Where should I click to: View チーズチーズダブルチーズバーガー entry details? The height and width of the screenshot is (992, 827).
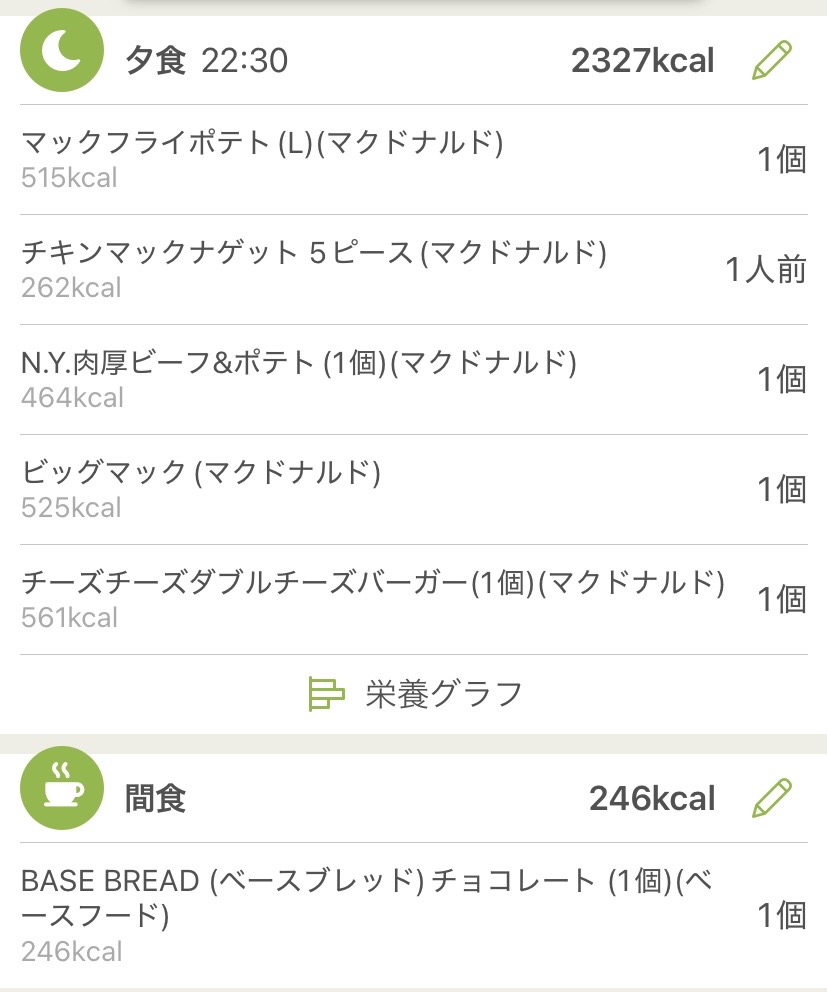413,600
